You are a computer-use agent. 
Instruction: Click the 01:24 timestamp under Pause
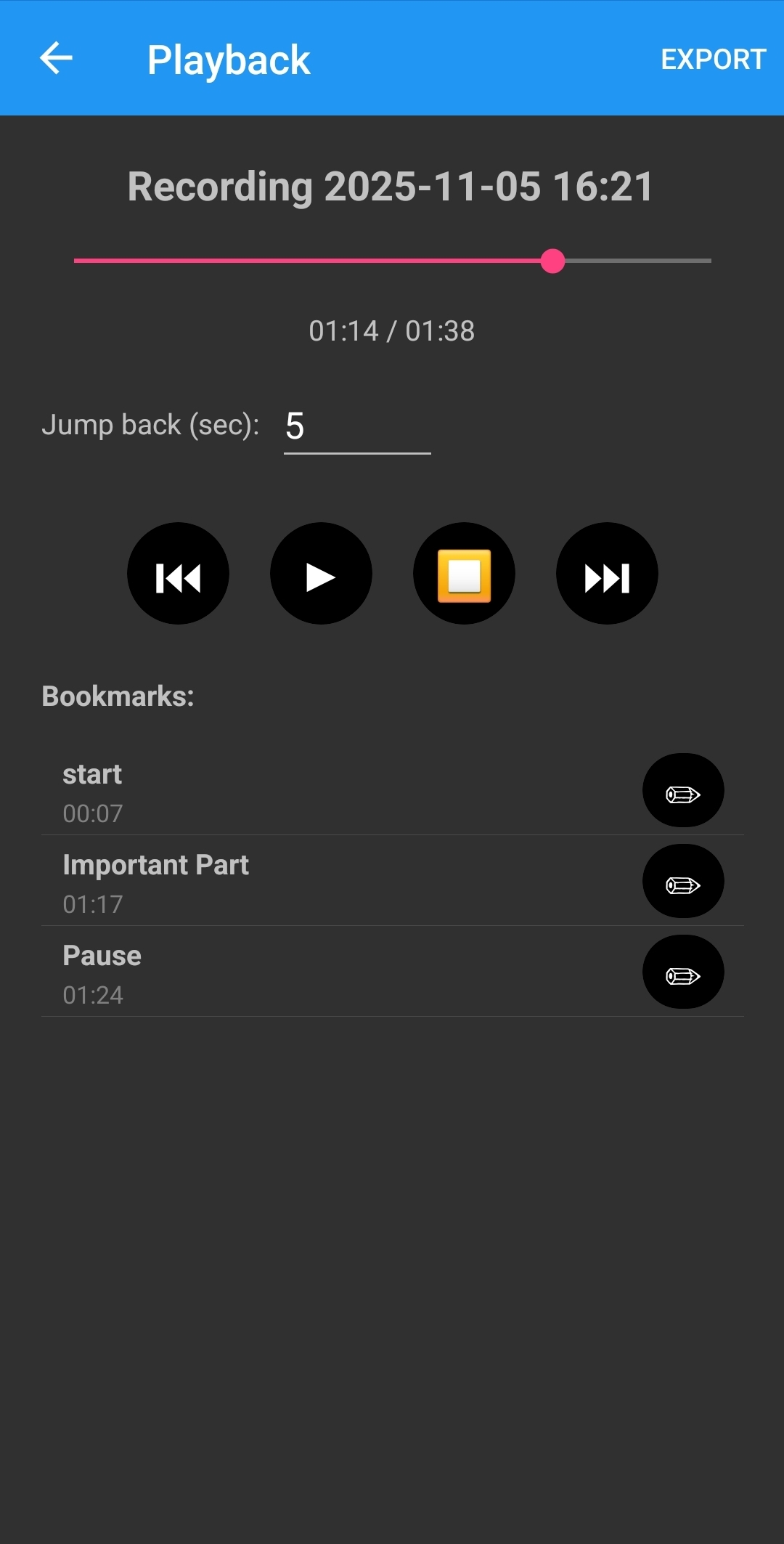point(93,996)
